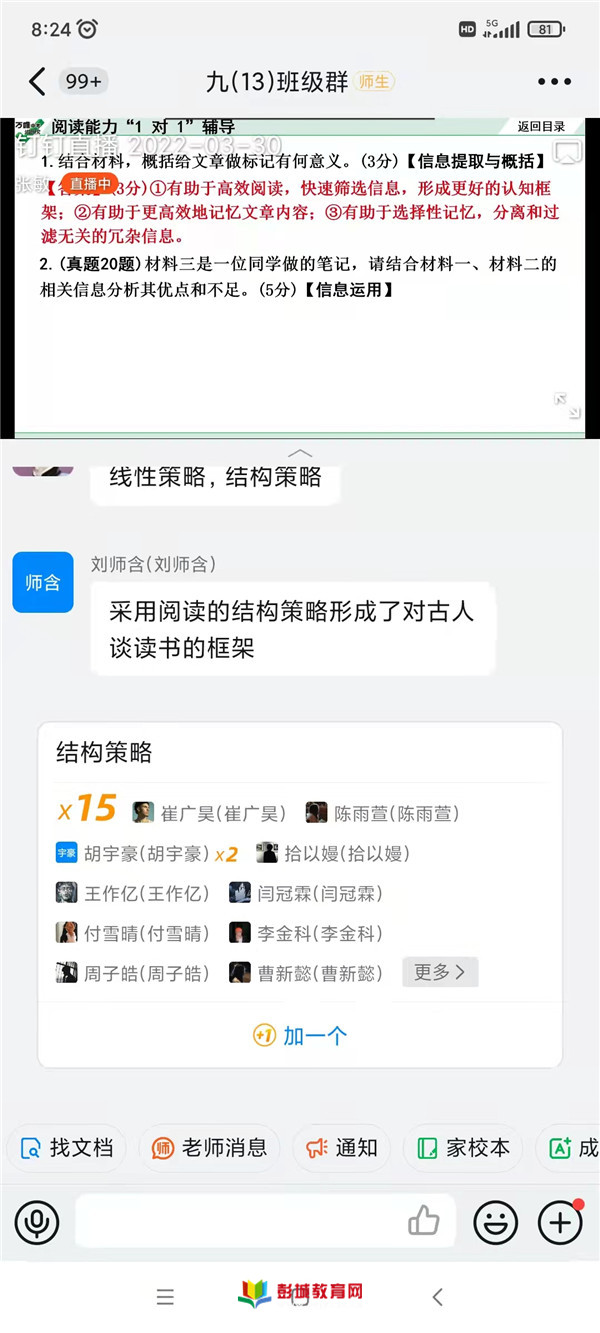The image size is (600, 1333).
Task: Focus the message input field
Action: (240, 1222)
